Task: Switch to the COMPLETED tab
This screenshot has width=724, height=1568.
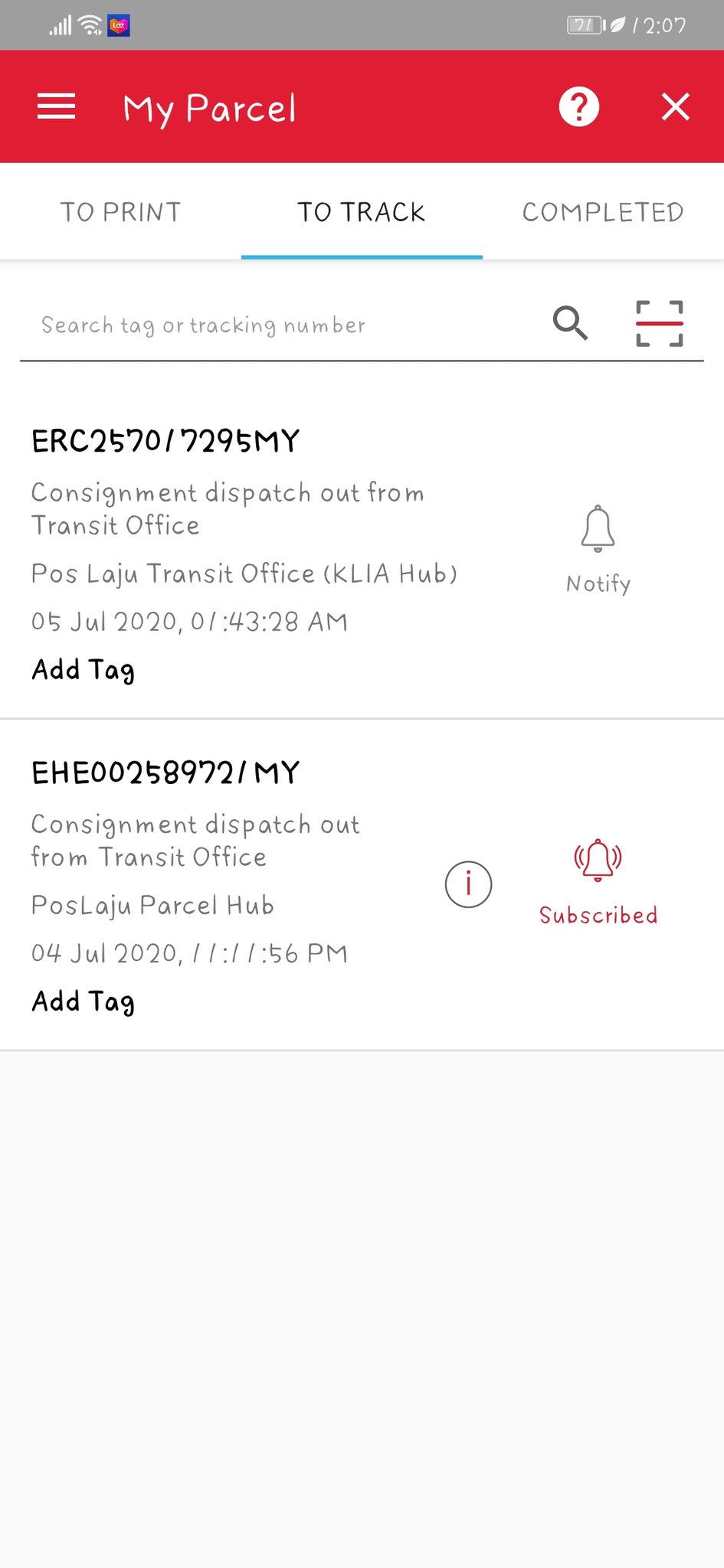Action: click(603, 212)
